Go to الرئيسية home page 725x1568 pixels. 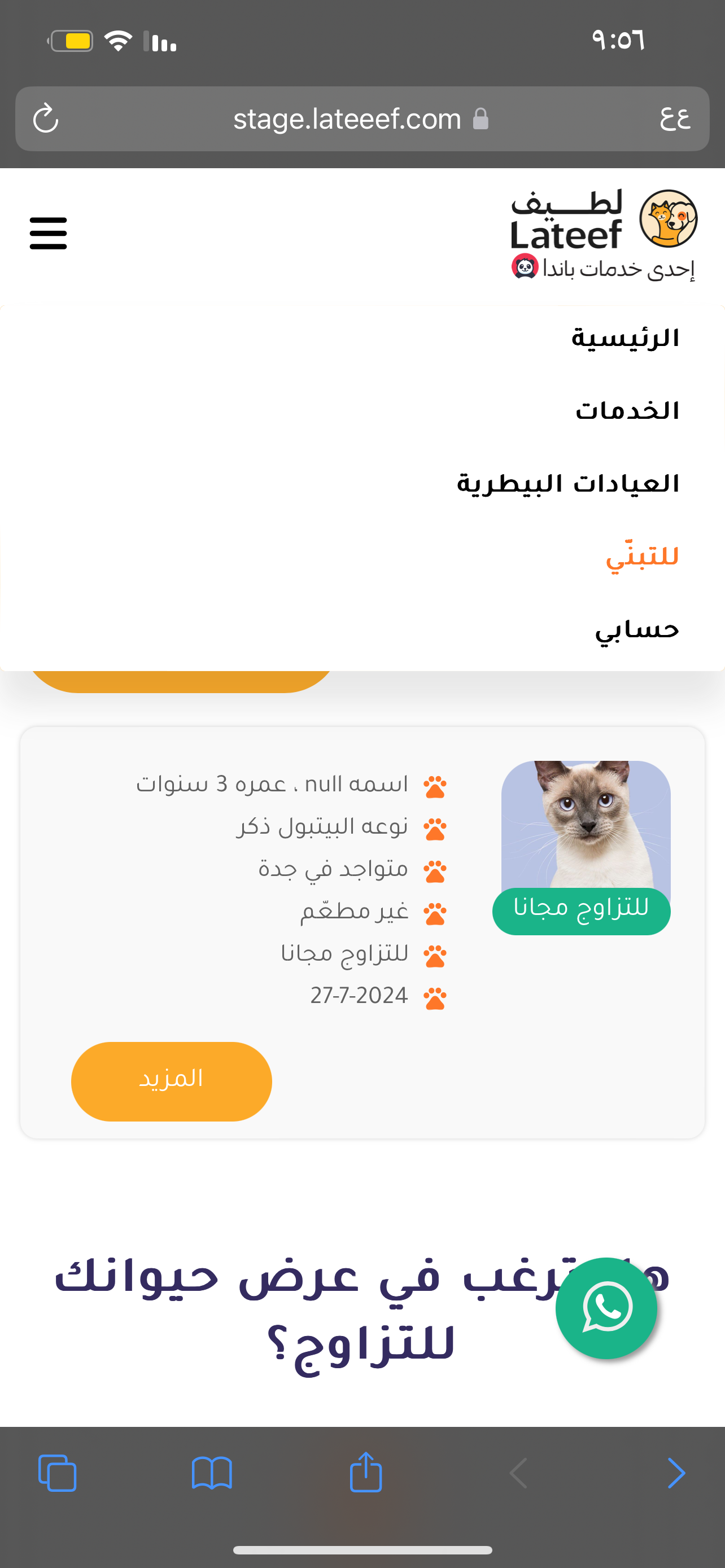(624, 339)
